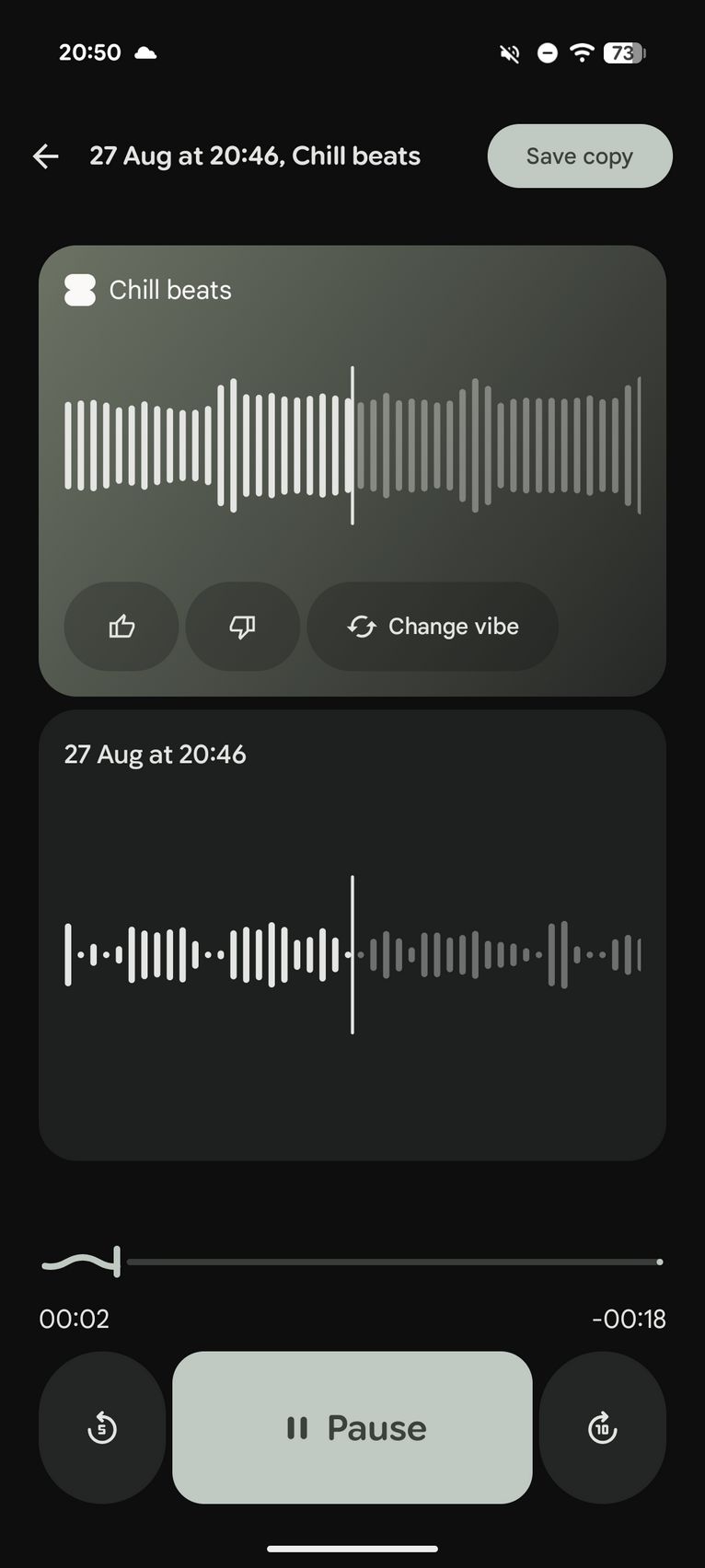The height and width of the screenshot is (1568, 705).
Task: Tap Change vibe
Action: 433,627
